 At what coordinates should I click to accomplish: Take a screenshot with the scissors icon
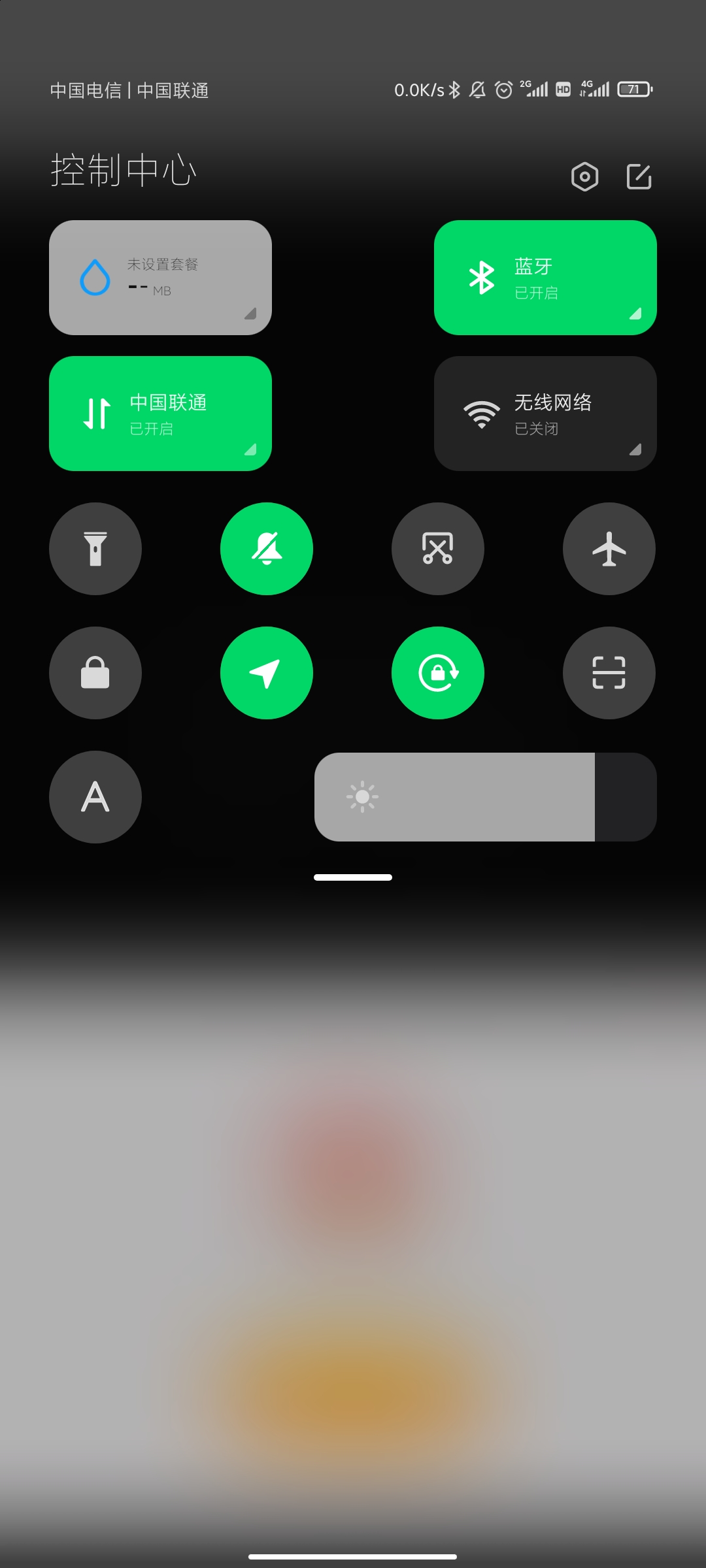(x=438, y=549)
